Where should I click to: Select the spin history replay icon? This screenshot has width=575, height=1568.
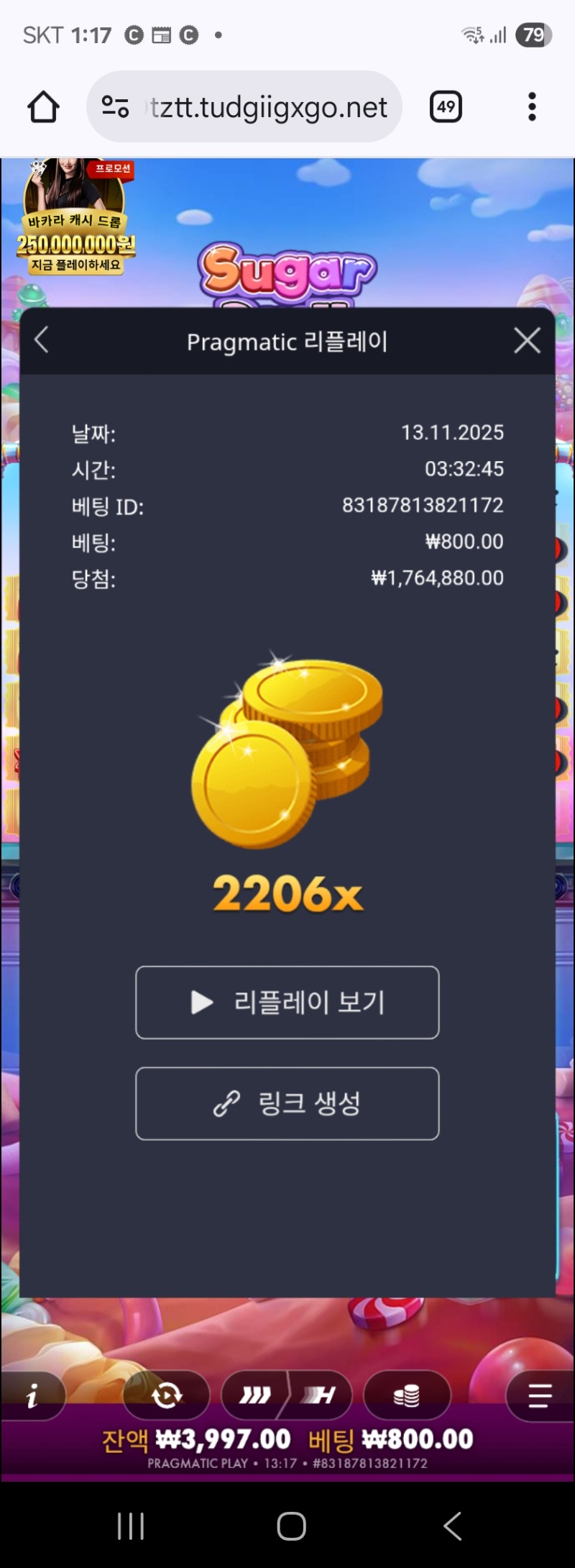click(165, 1395)
